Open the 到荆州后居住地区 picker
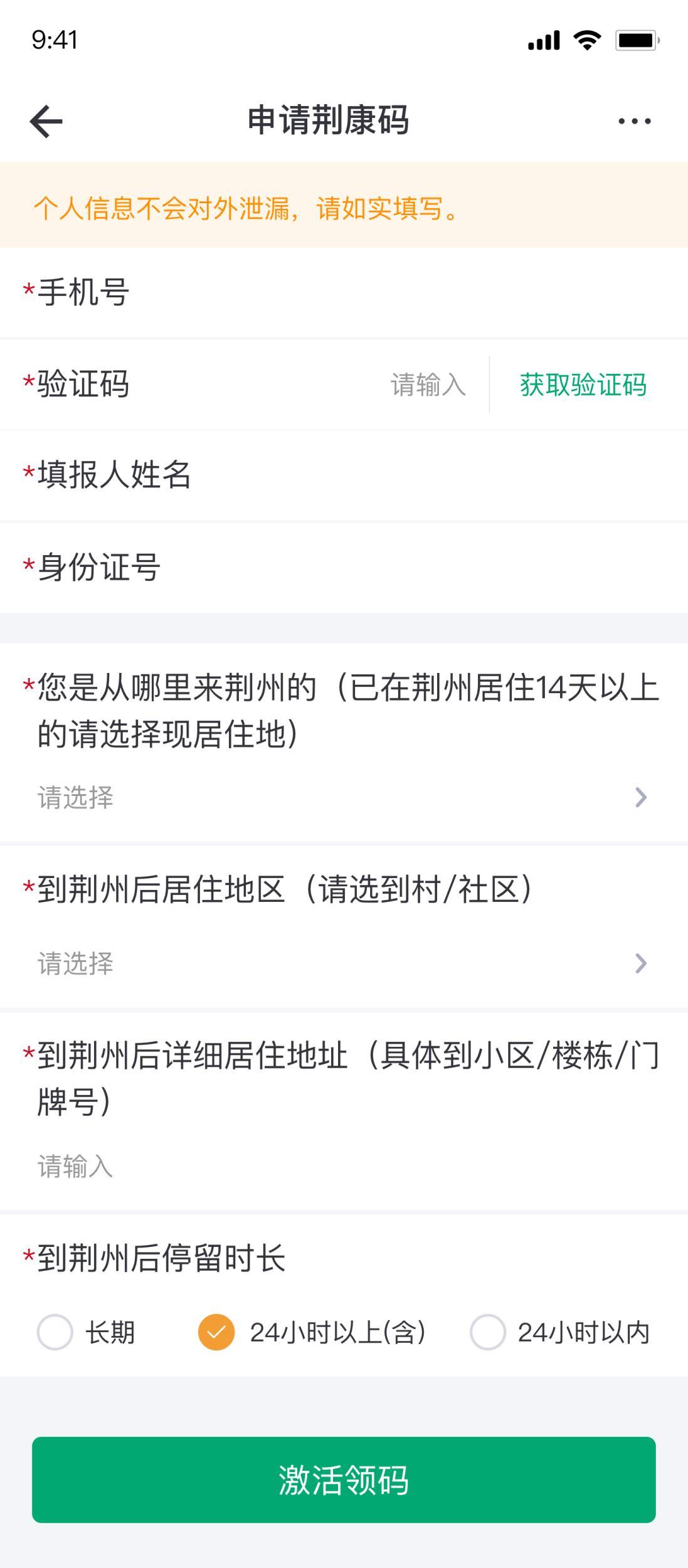The height and width of the screenshot is (1568, 688). click(344, 963)
